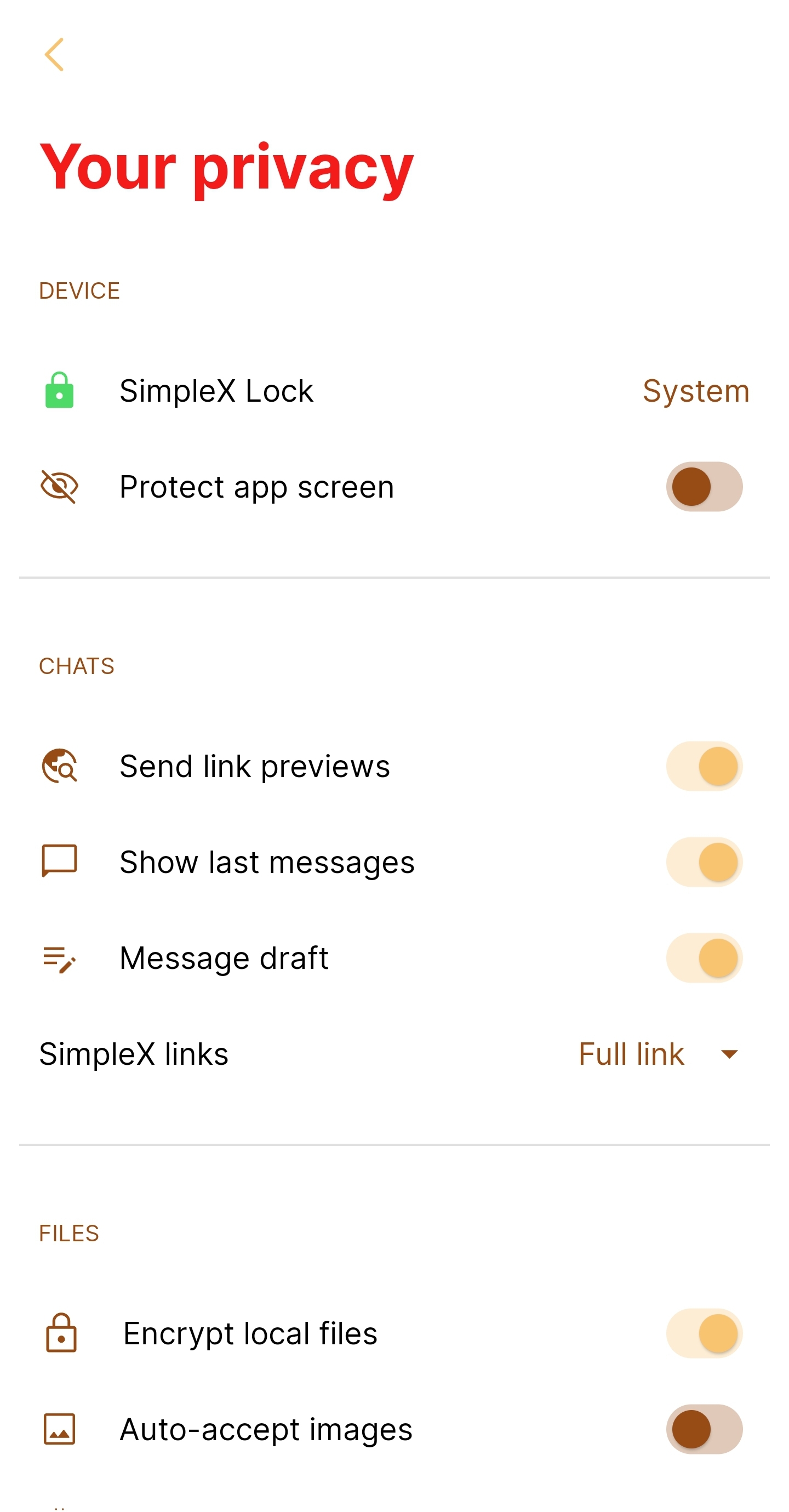The image size is (789, 1512).
Task: Turn off Show last messages
Action: point(704,861)
